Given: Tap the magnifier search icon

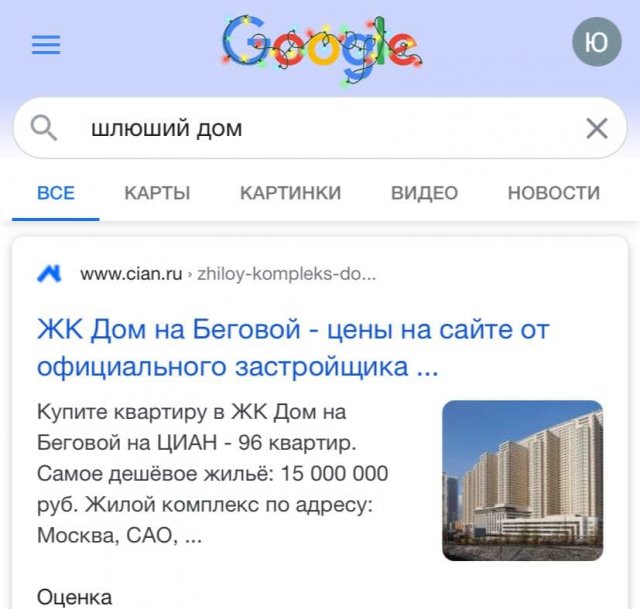Looking at the screenshot, I should 45,128.
